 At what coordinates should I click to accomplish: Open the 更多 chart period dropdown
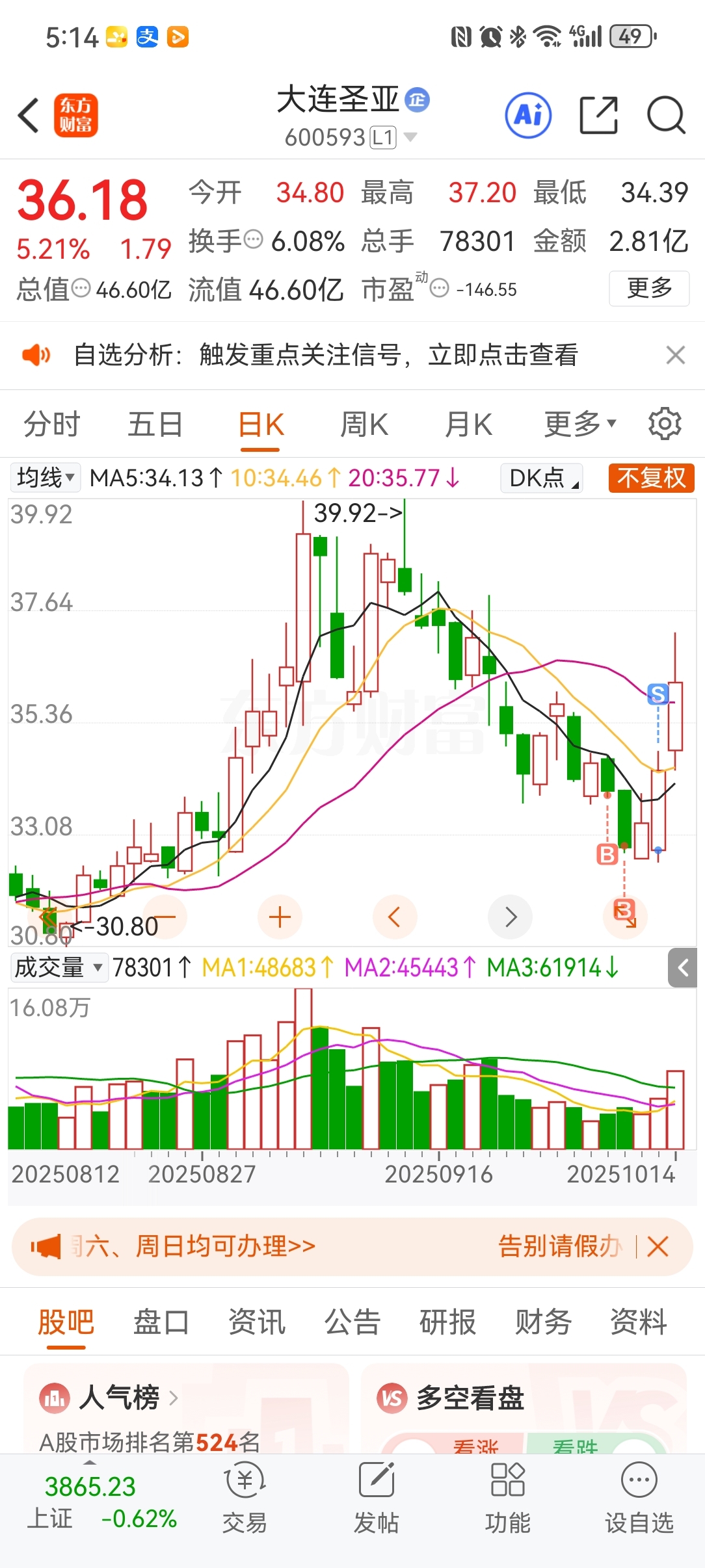(x=579, y=425)
